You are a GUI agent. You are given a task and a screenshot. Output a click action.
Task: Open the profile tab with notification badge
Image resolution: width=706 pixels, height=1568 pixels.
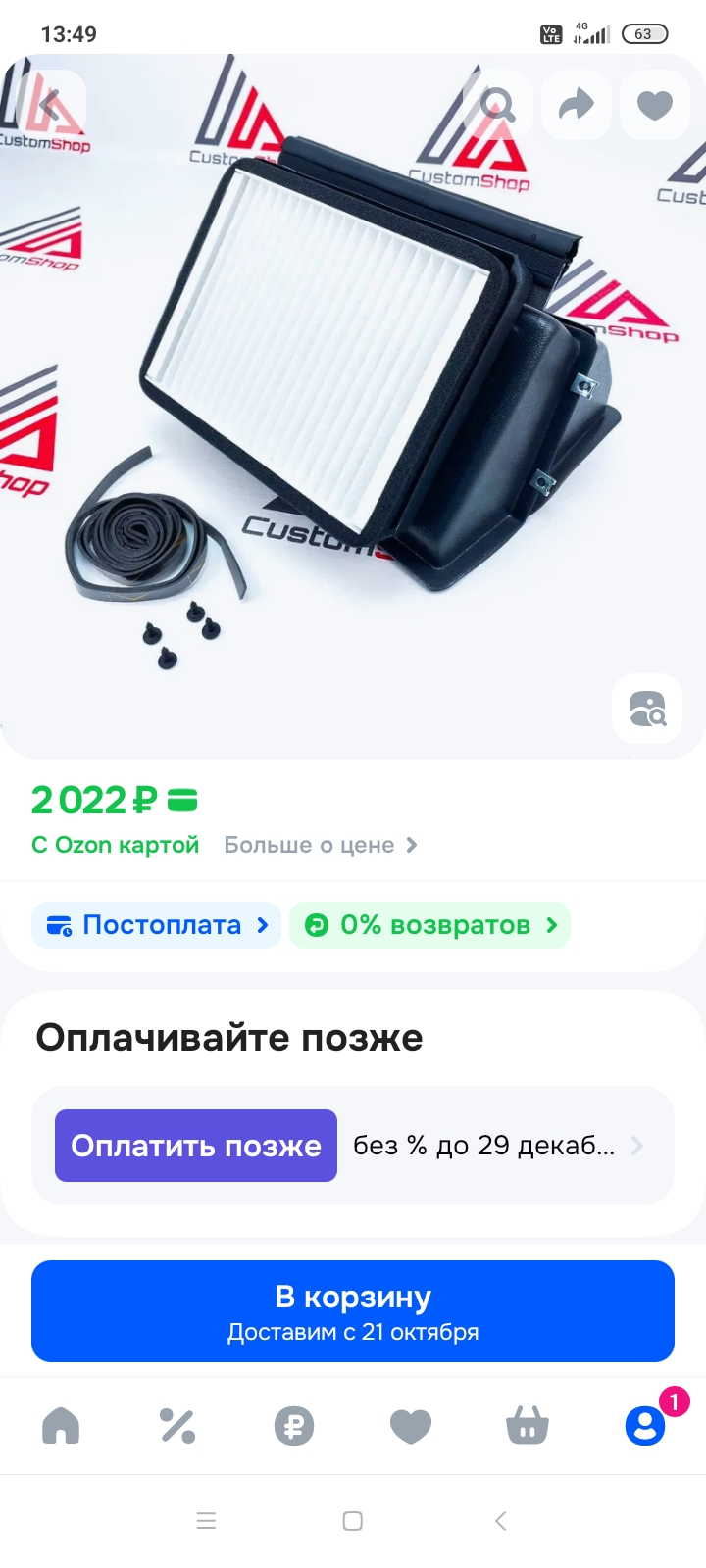point(645,1425)
